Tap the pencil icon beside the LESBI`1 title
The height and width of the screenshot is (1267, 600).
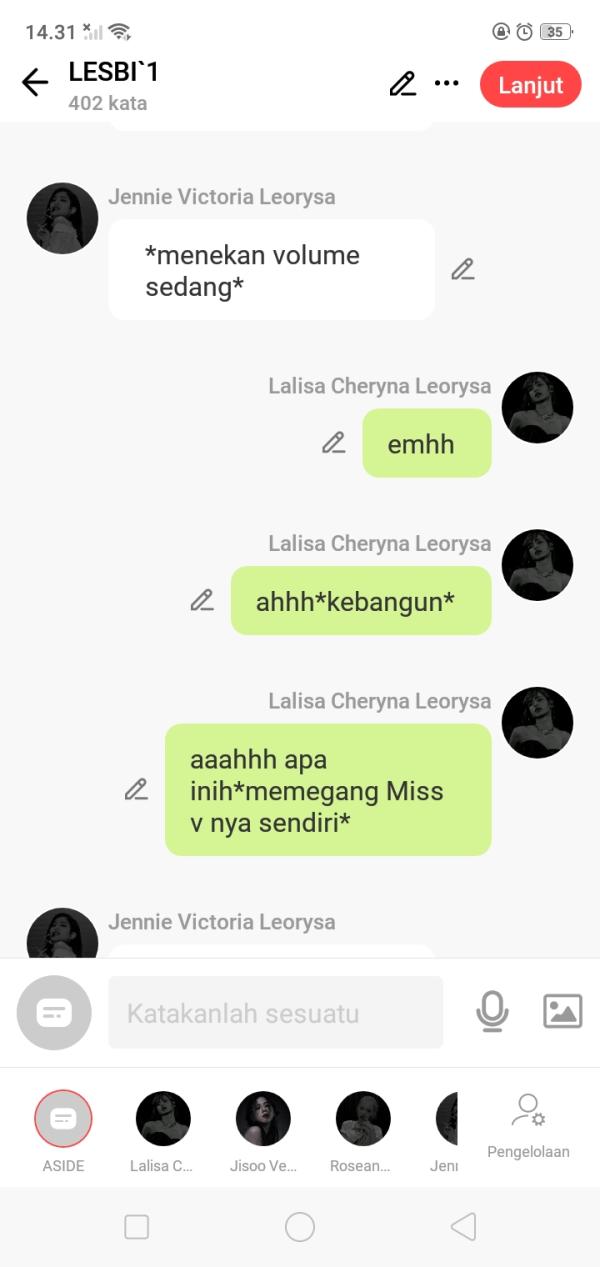point(402,84)
